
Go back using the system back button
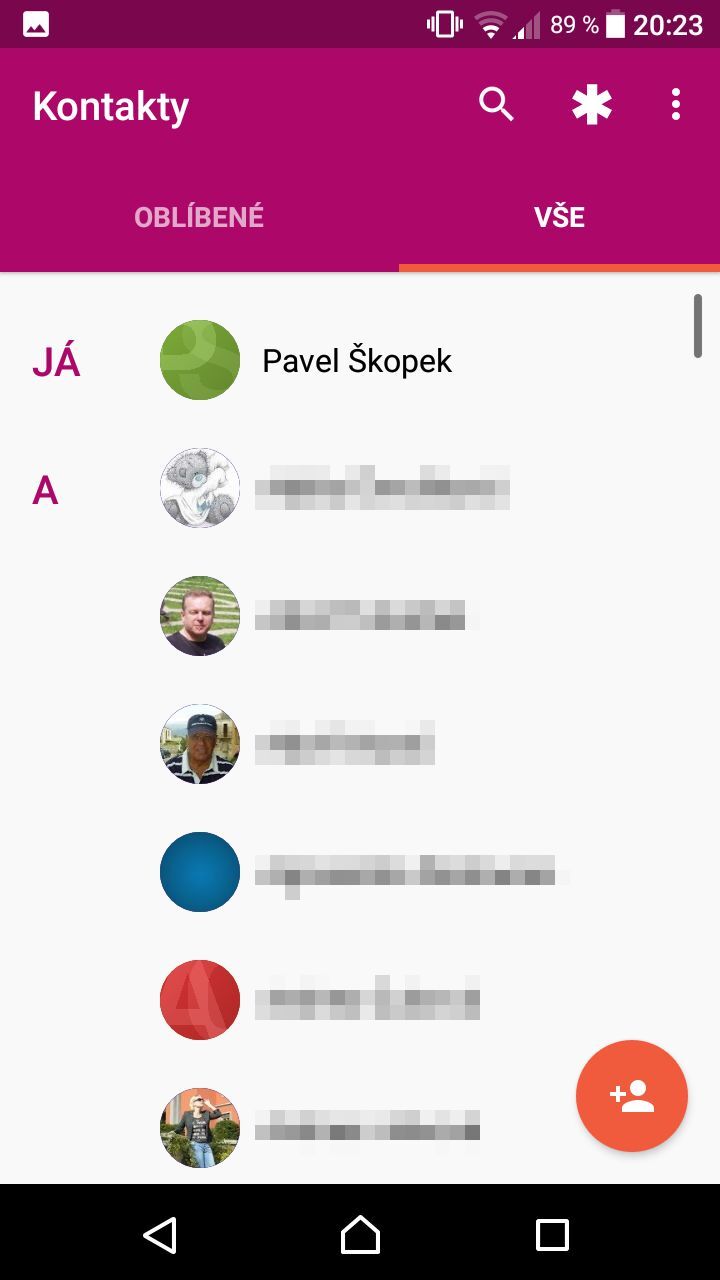coord(160,1234)
